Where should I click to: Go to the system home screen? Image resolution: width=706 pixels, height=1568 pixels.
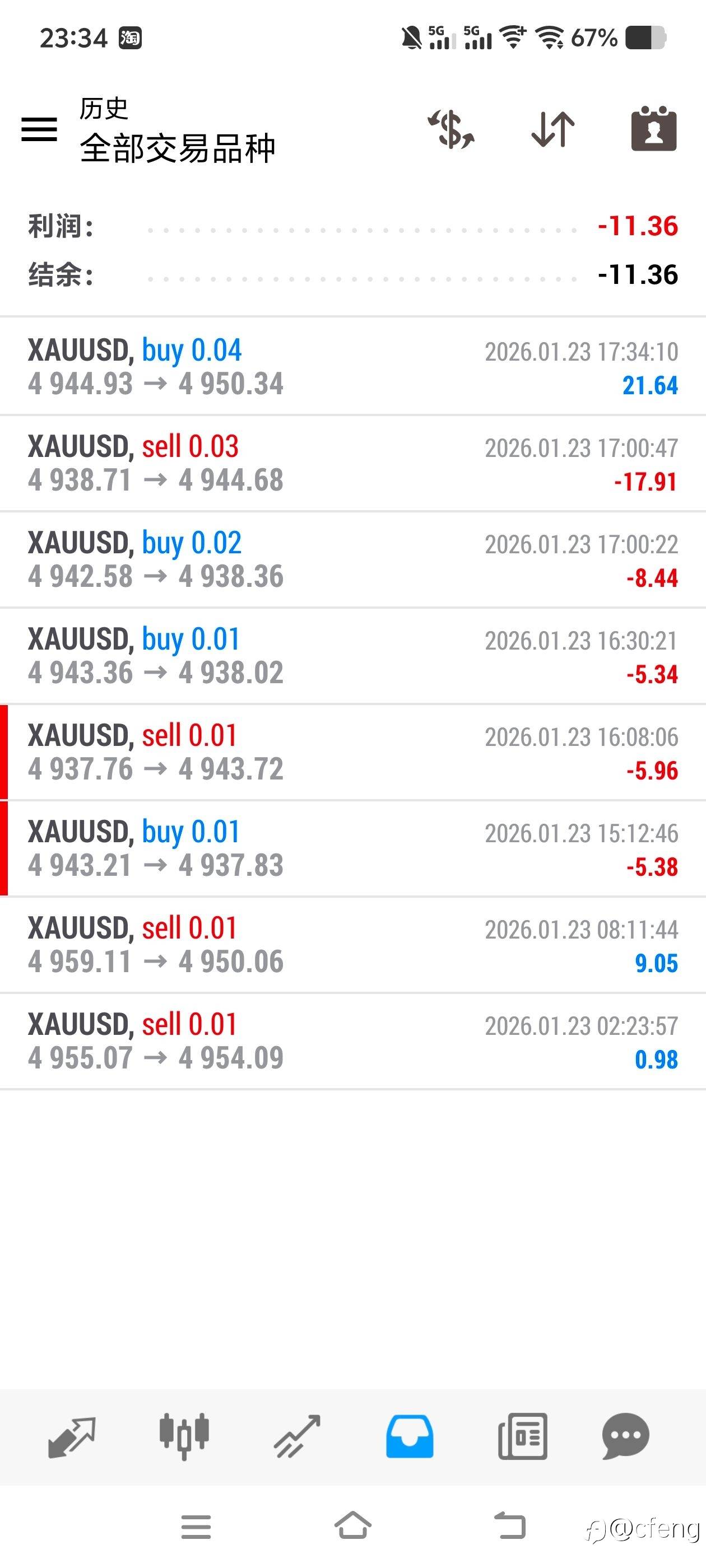(352, 1525)
